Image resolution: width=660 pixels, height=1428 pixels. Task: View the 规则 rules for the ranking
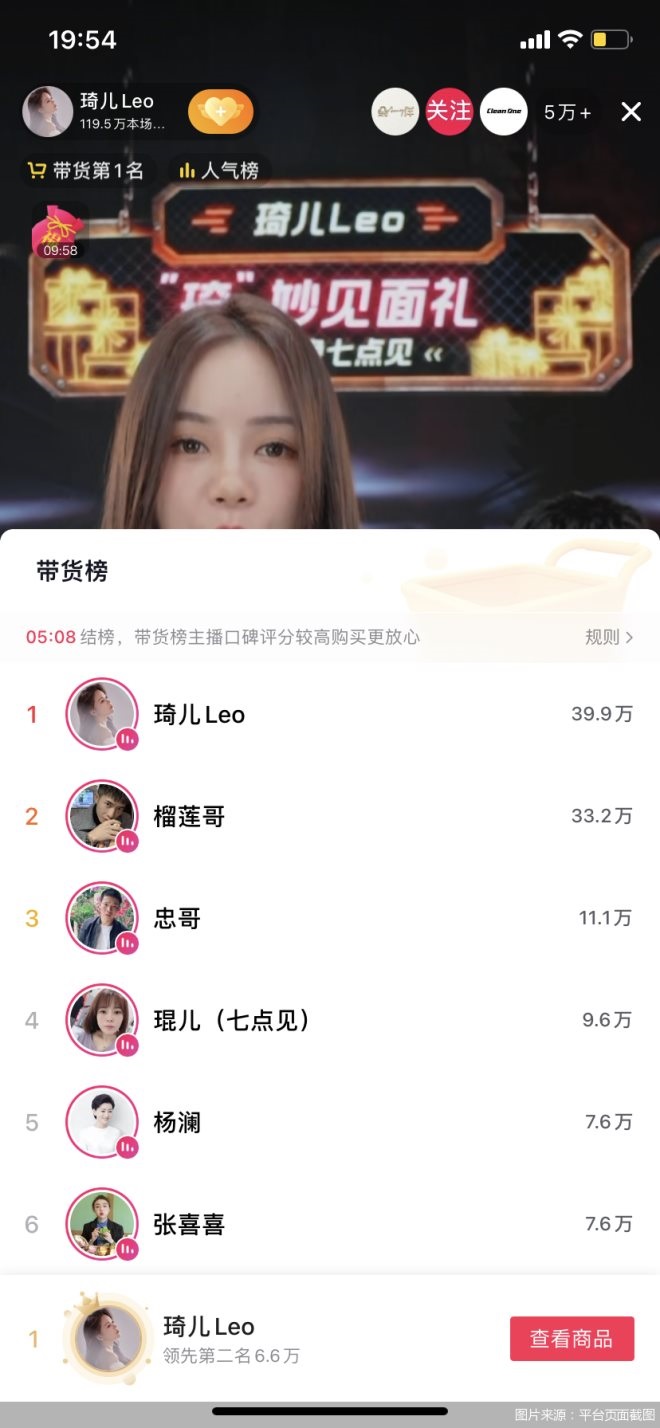pyautogui.click(x=608, y=637)
